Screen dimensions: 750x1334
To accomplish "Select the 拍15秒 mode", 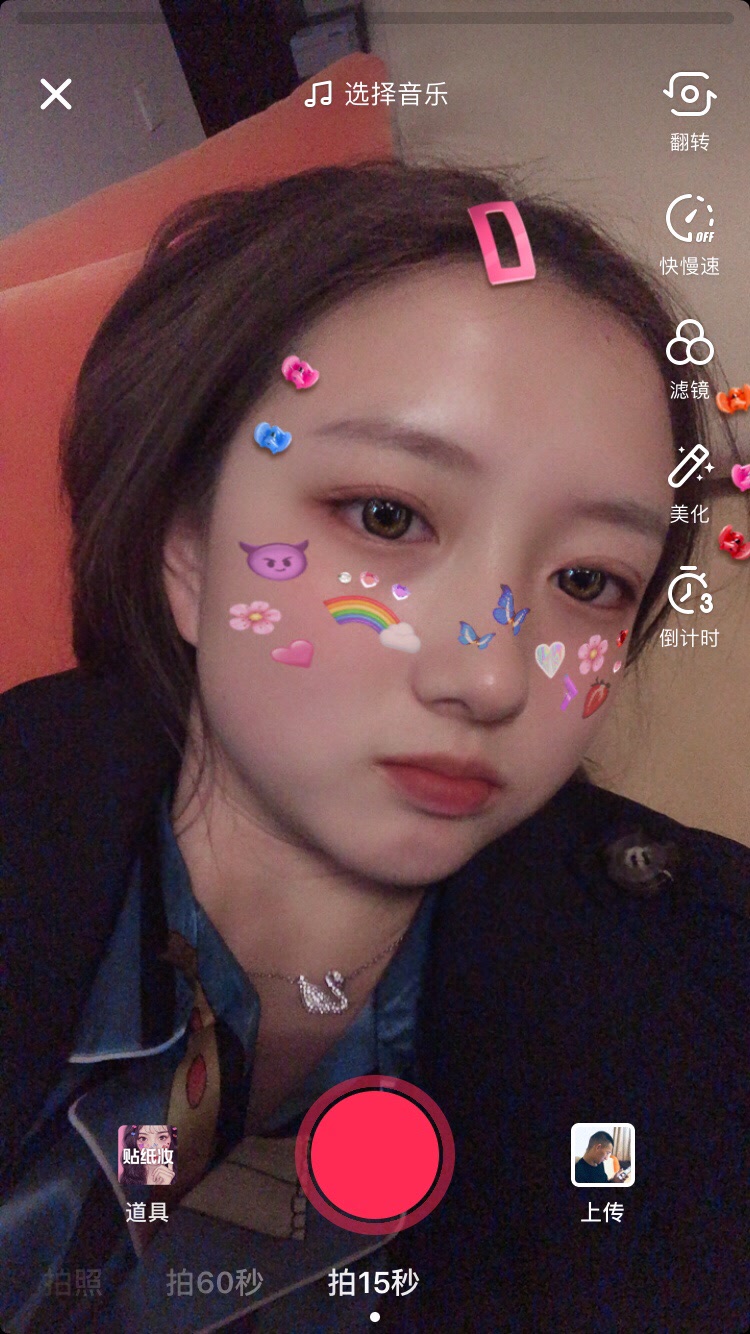I will (x=374, y=1282).
